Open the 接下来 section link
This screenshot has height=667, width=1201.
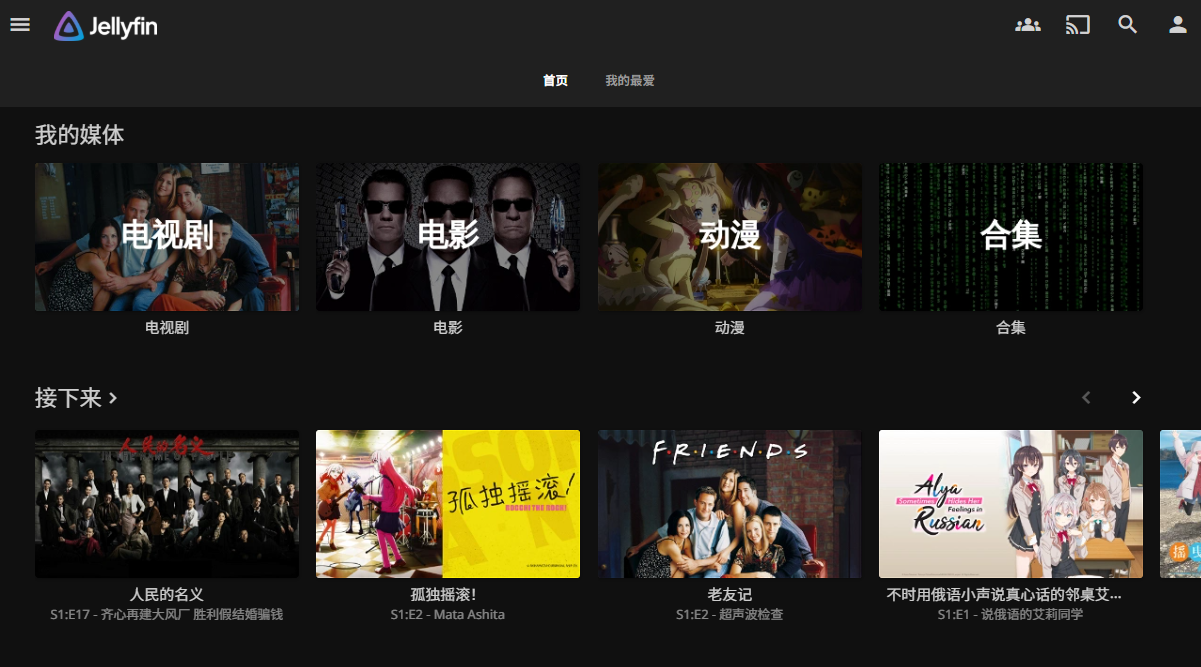click(77, 398)
